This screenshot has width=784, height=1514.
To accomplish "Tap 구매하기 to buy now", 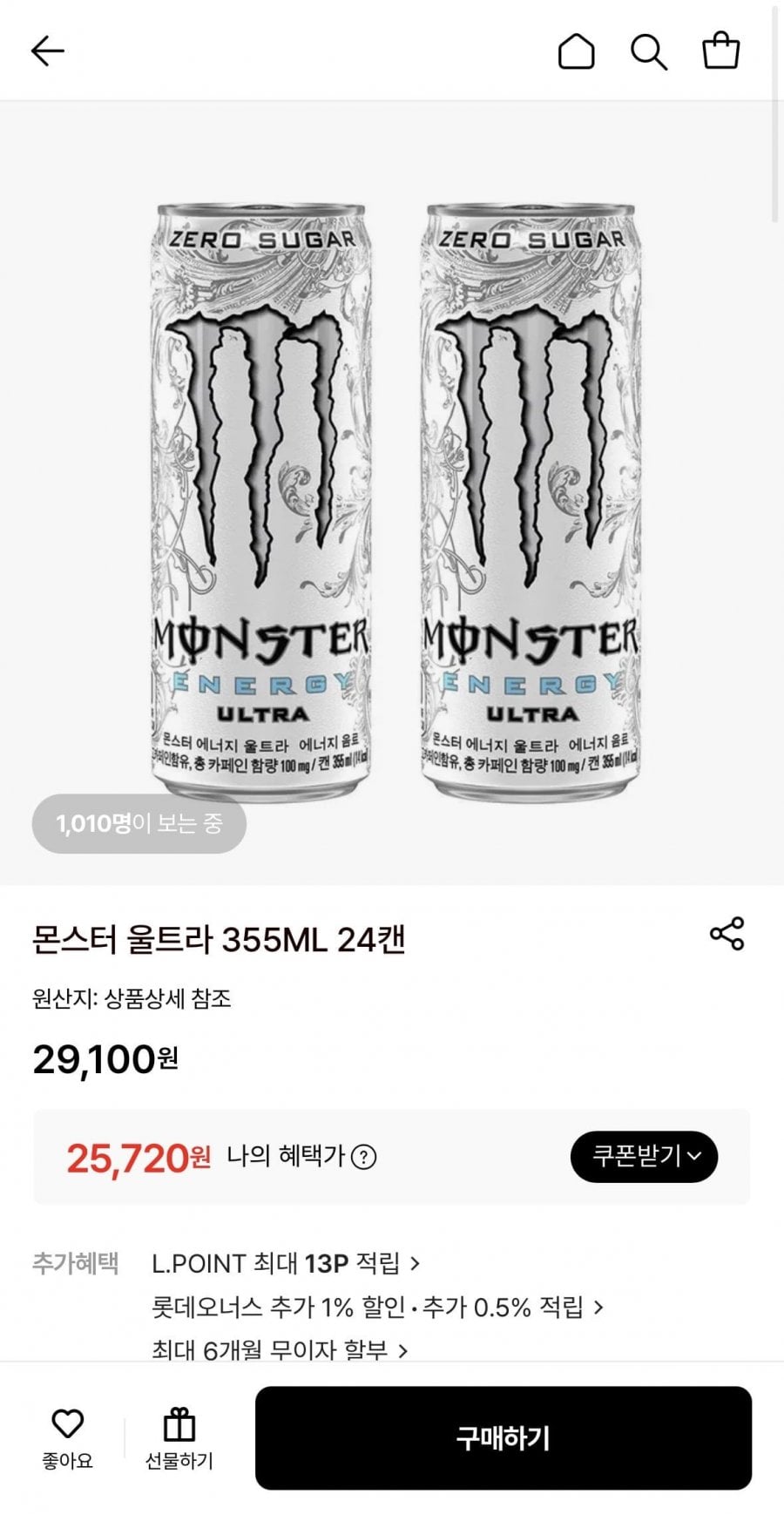I will pos(503,1438).
